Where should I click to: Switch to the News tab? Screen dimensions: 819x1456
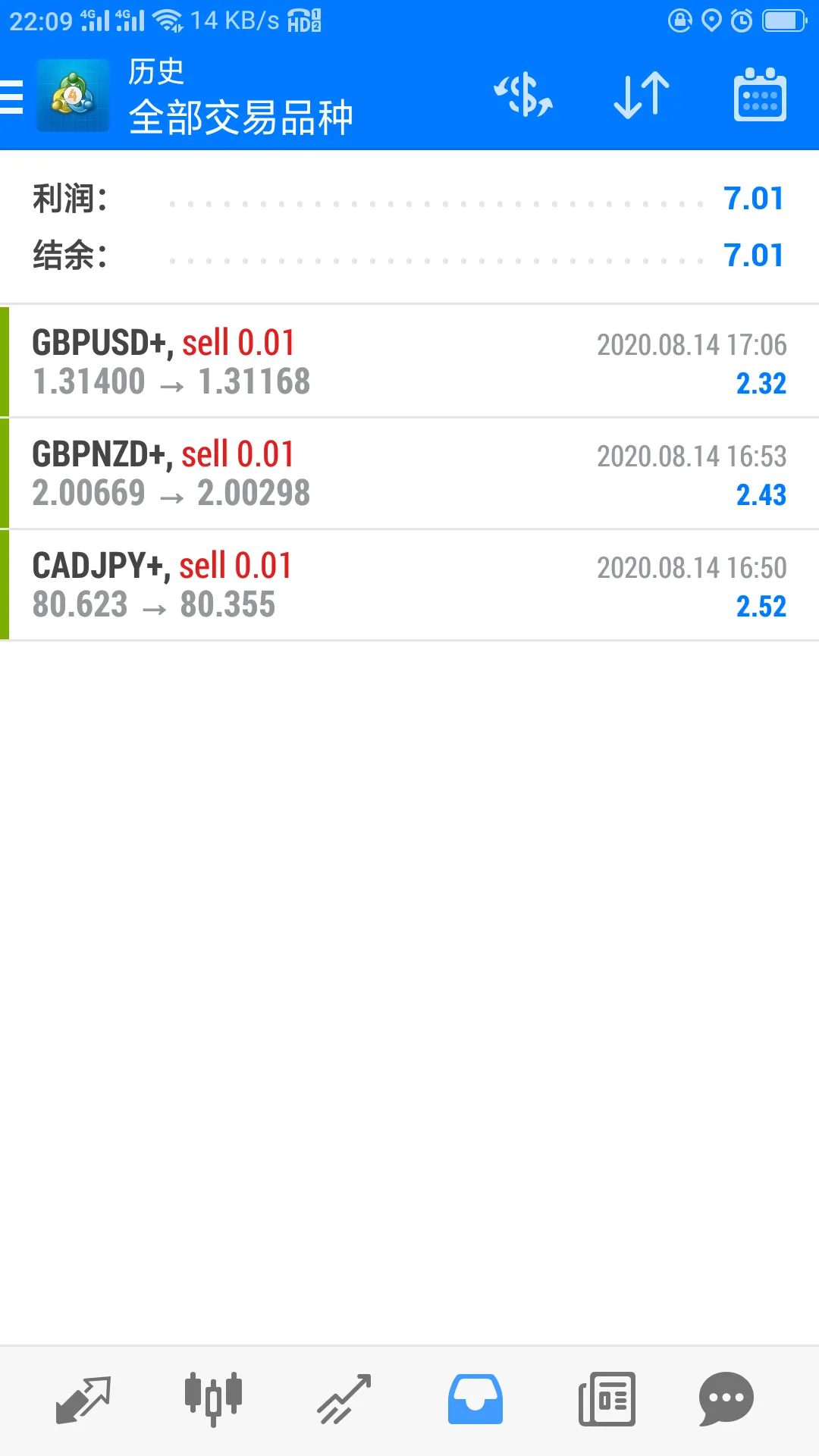click(607, 1399)
